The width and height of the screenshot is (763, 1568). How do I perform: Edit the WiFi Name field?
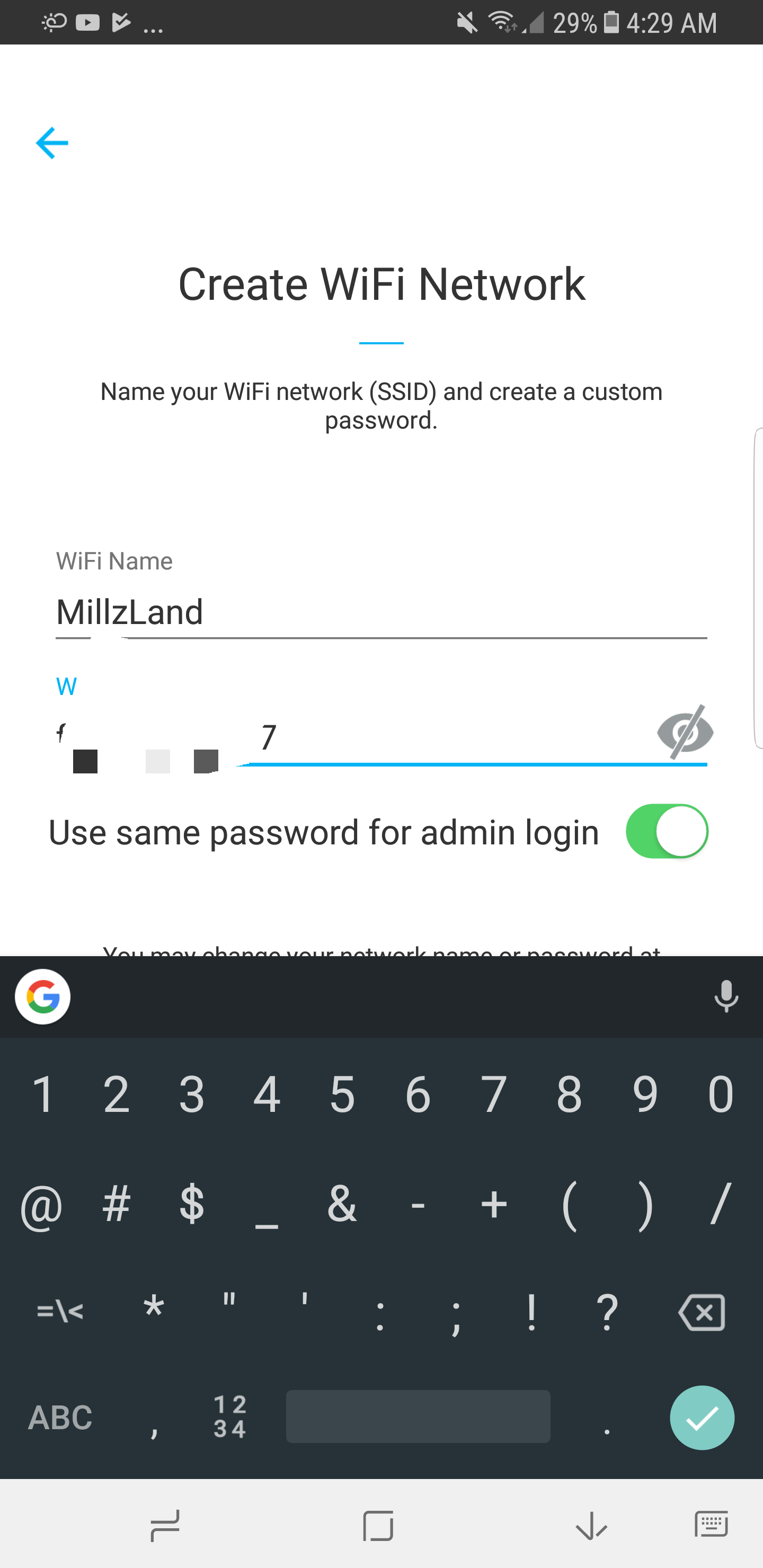pyautogui.click(x=380, y=612)
